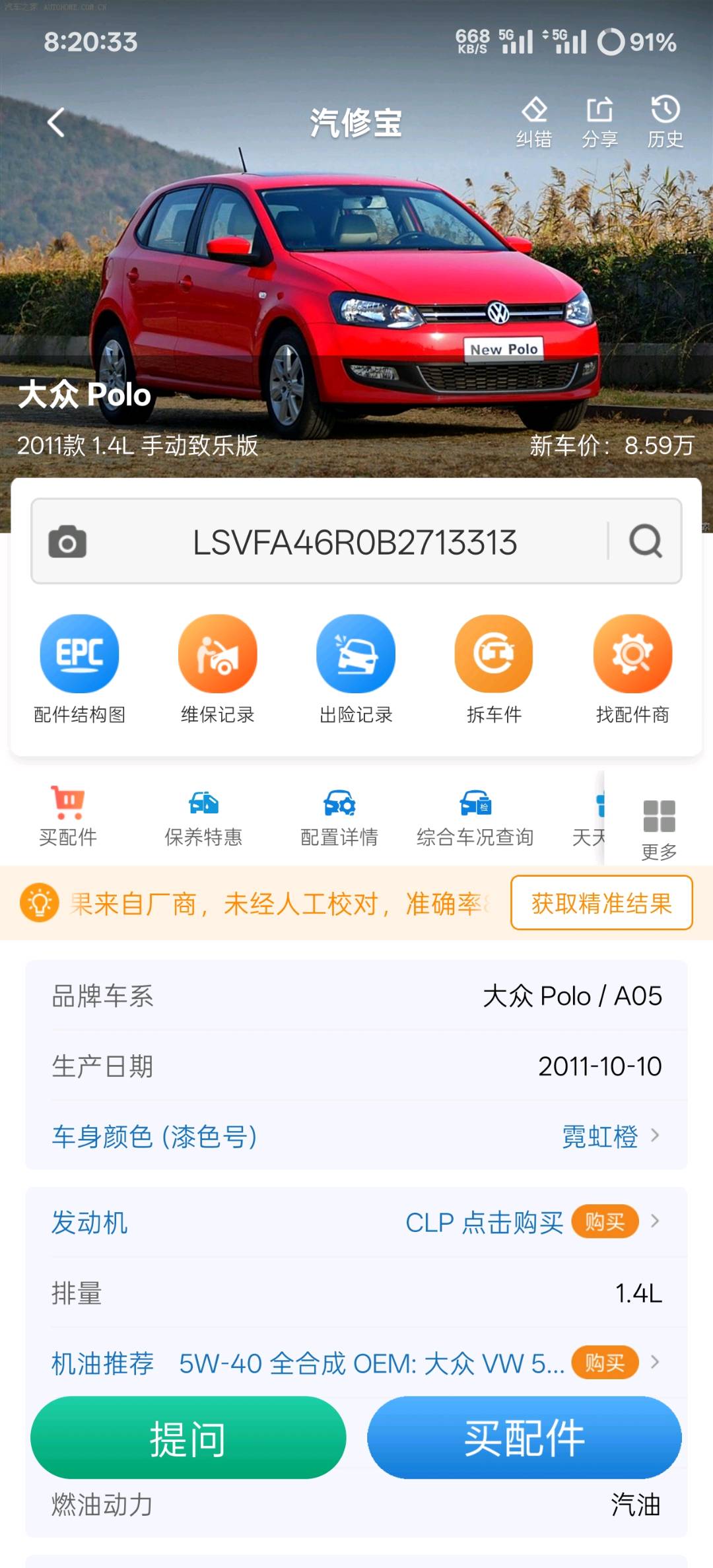The image size is (713, 1568).
Task: Open the 找配件商 parts supplier finder icon
Action: (632, 654)
